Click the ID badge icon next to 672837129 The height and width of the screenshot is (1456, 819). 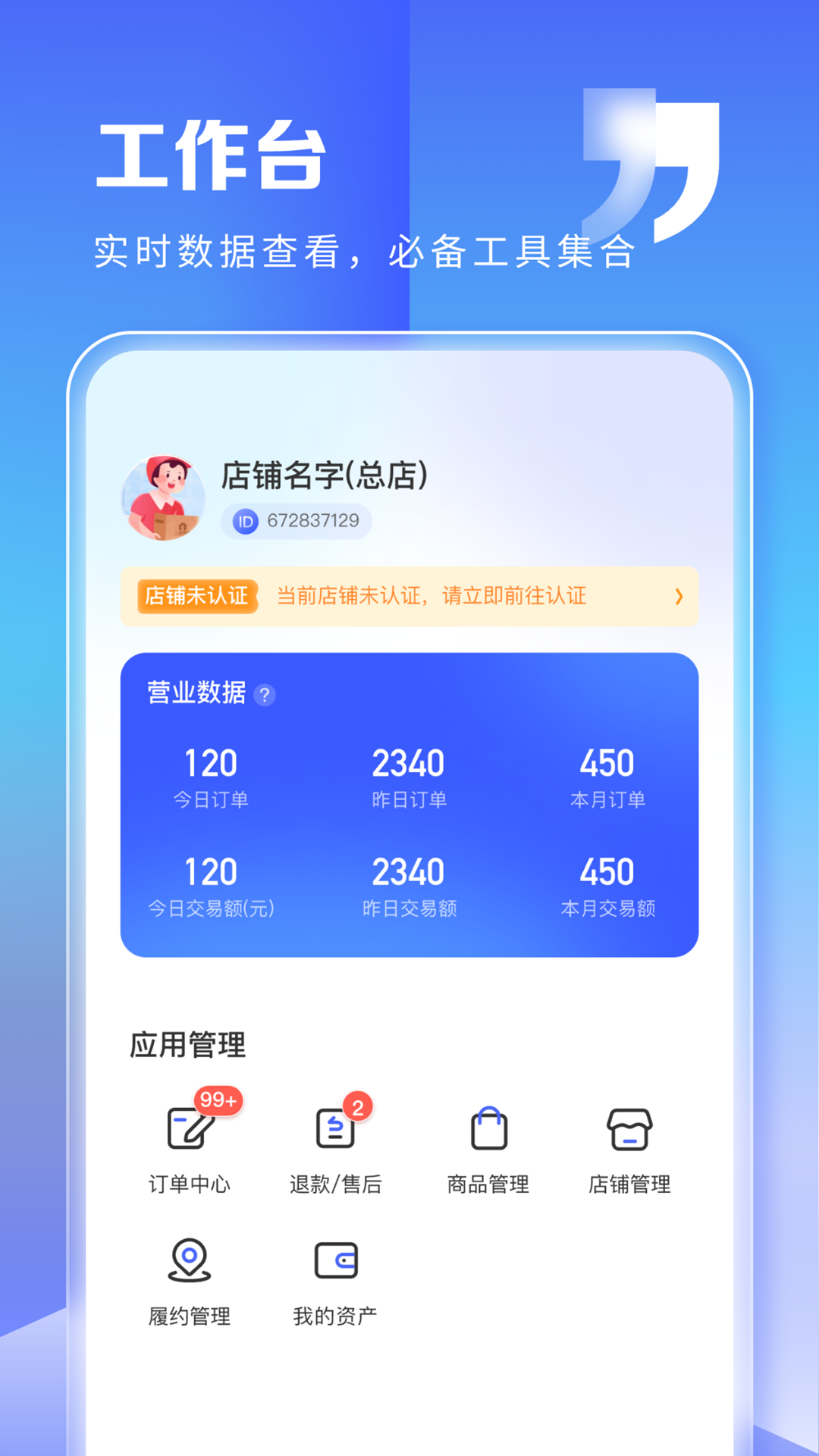click(245, 522)
